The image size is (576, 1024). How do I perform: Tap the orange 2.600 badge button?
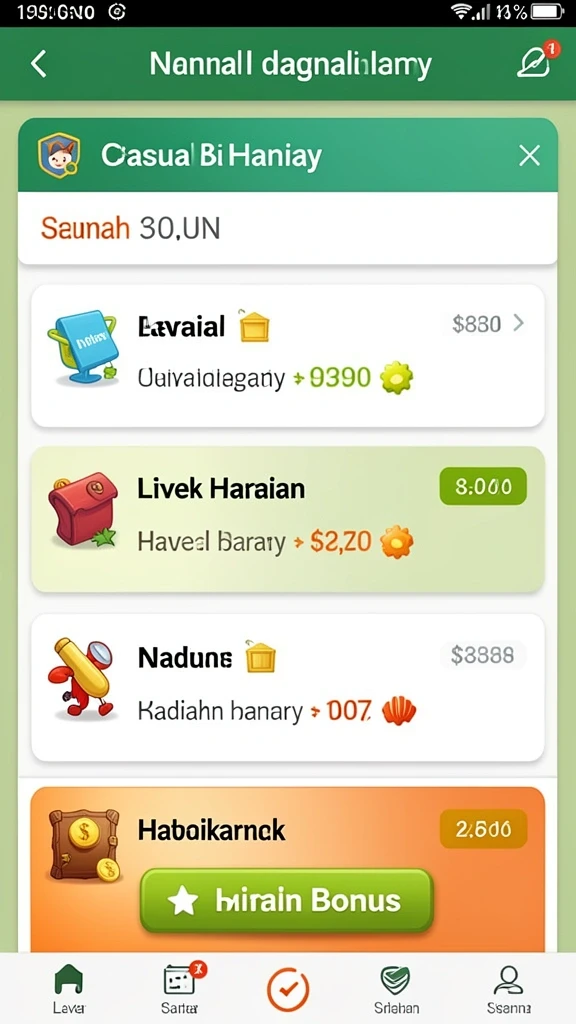pyautogui.click(x=483, y=829)
